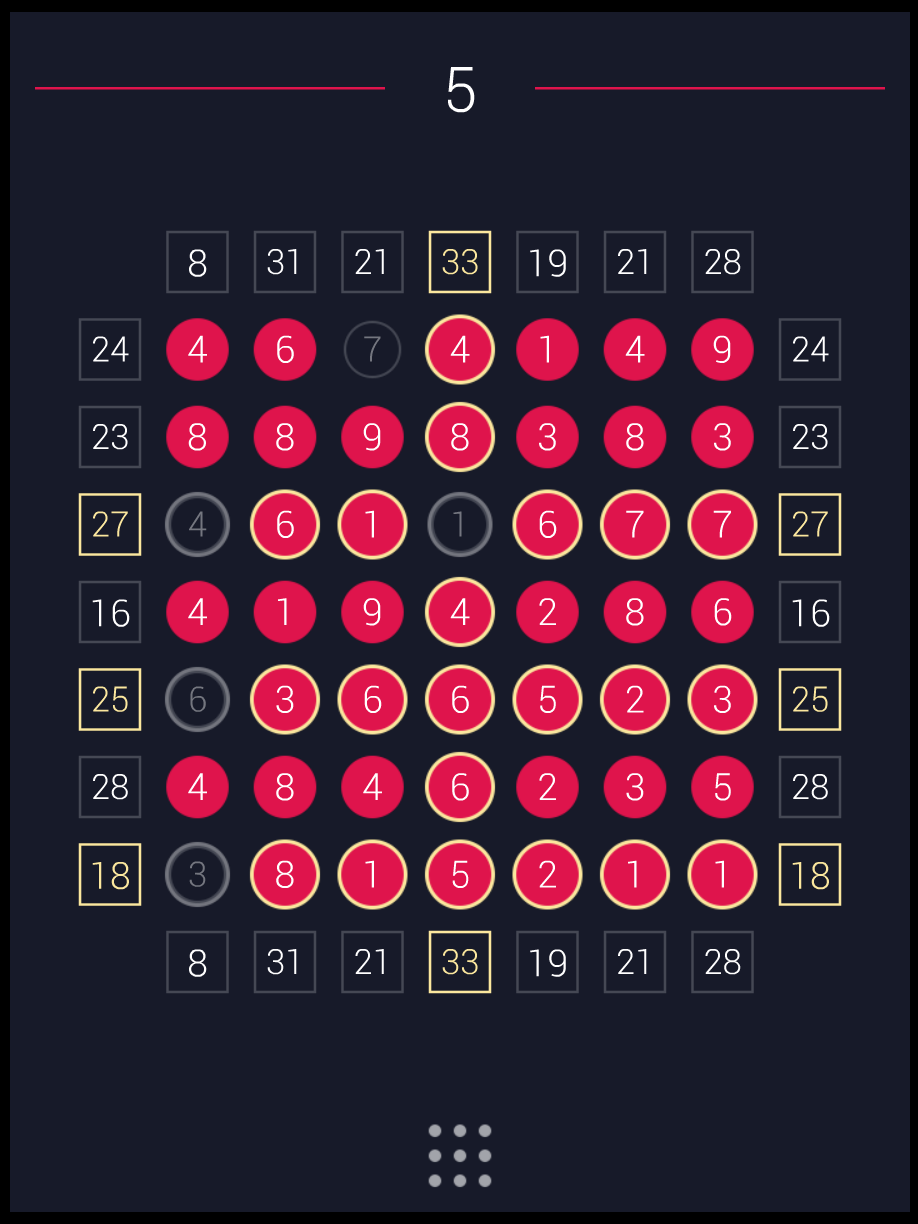Toggle the 5 circle in the 25-sum row
Viewport: 918px width, 1224px height.
pyautogui.click(x=547, y=699)
